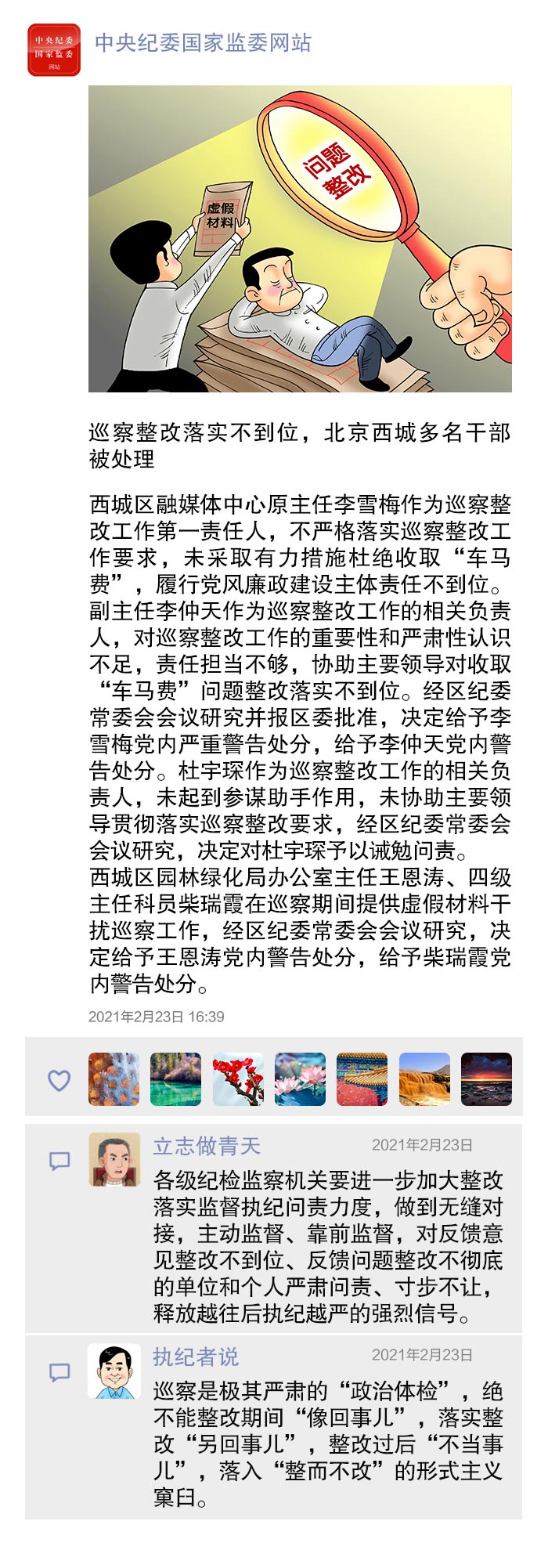This screenshot has height=1568, width=548.
Task: Open the liker avatar with pink lotus
Action: click(300, 1079)
